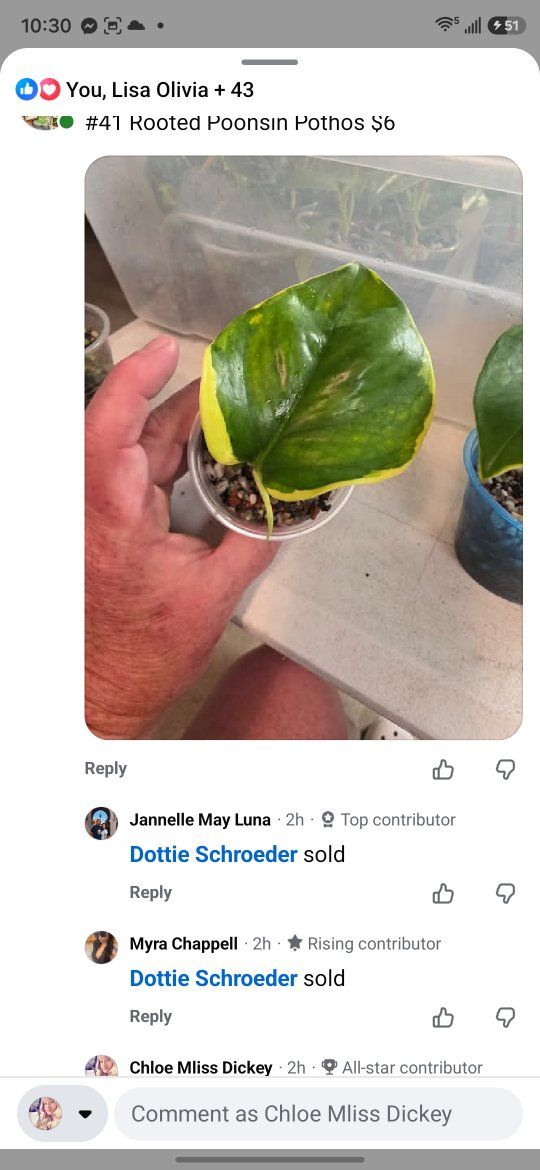Tap the "Comment as Chloe Mliss Dickey" field
This screenshot has height=1170, width=540.
318,1114
